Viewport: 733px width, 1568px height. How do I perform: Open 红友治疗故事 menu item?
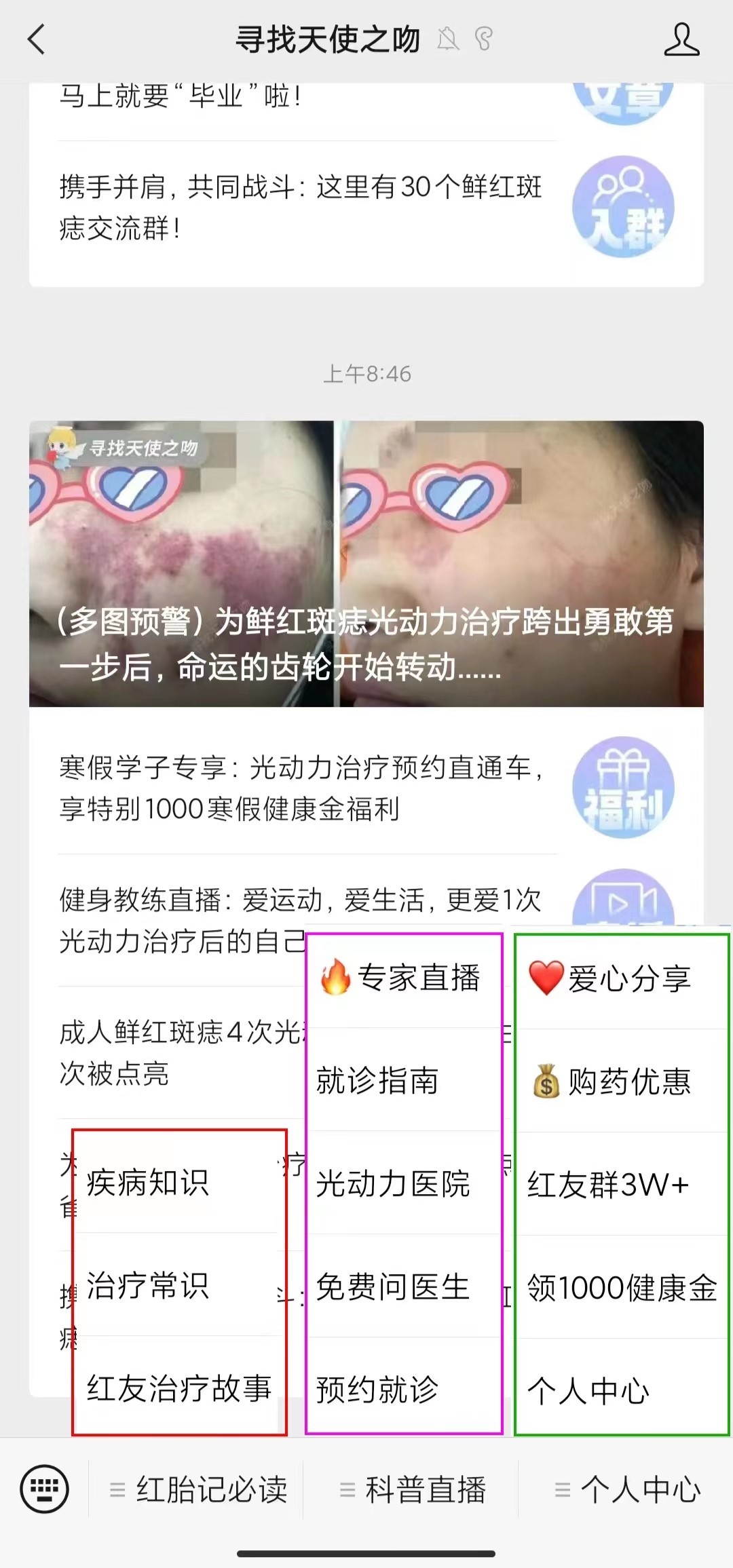(179, 1388)
